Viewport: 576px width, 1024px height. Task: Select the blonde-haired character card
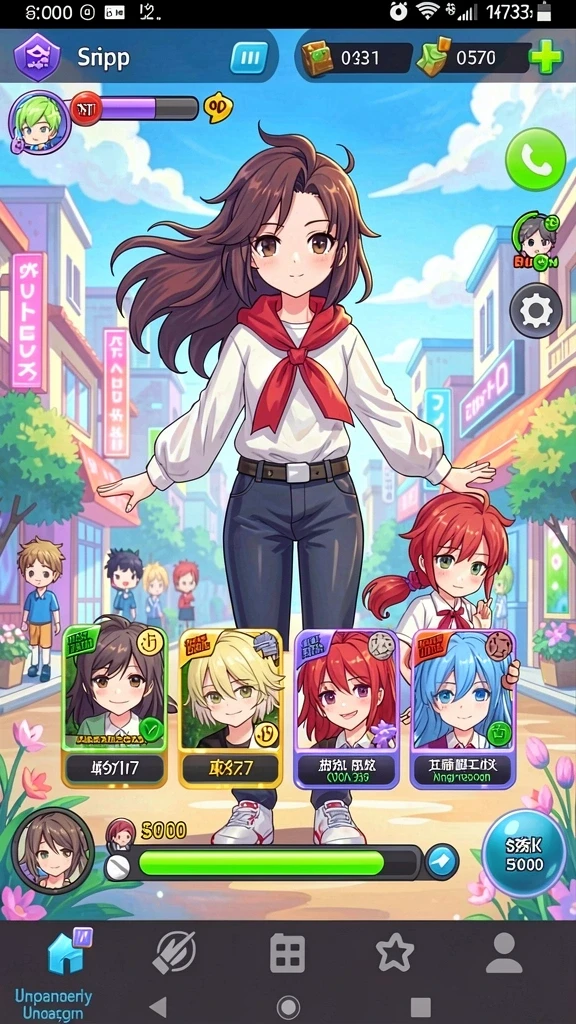(231, 708)
